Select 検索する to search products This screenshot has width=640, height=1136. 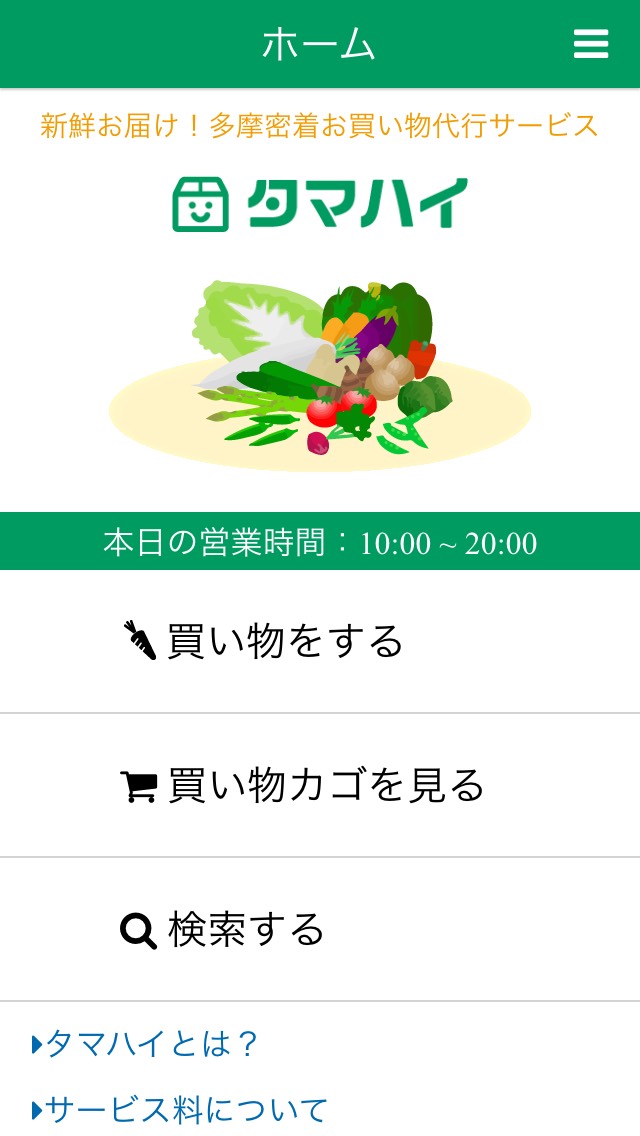[x=320, y=930]
